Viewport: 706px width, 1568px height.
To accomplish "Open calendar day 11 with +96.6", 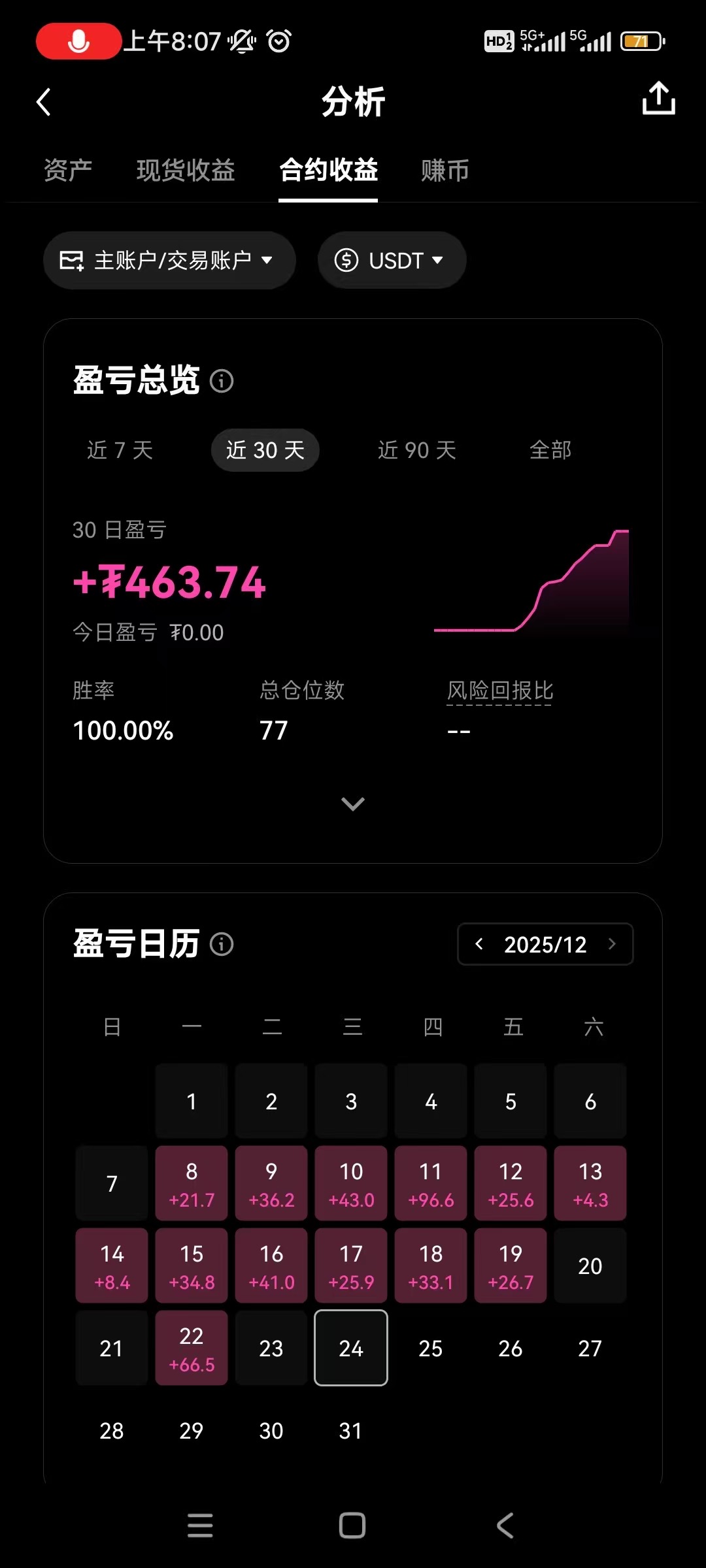I will [x=431, y=1183].
